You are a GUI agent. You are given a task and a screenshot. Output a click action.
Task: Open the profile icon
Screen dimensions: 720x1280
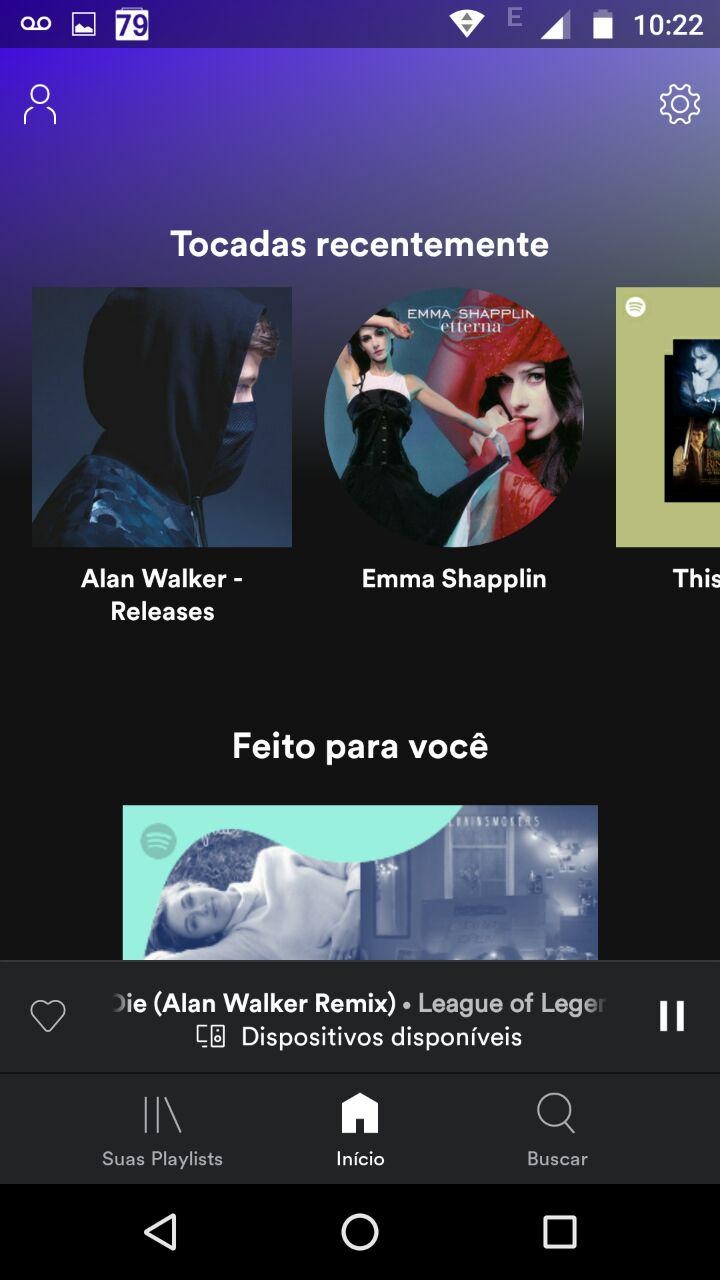40,105
